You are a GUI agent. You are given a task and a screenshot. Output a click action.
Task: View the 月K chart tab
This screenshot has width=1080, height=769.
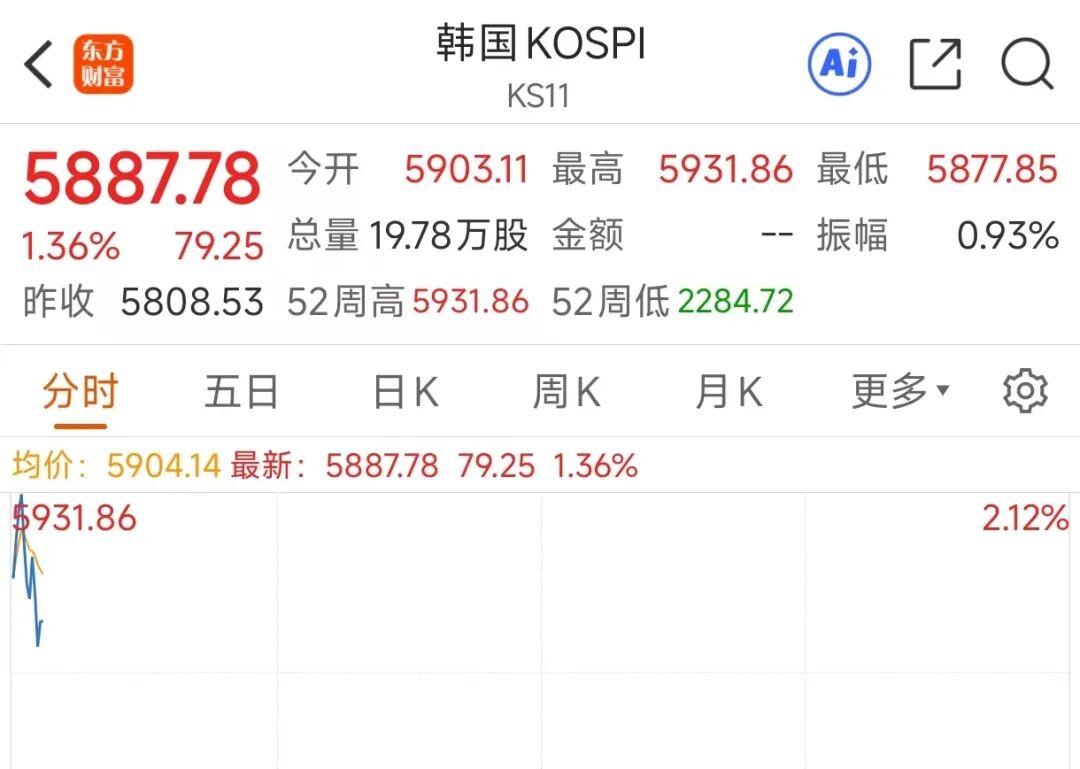click(x=728, y=391)
